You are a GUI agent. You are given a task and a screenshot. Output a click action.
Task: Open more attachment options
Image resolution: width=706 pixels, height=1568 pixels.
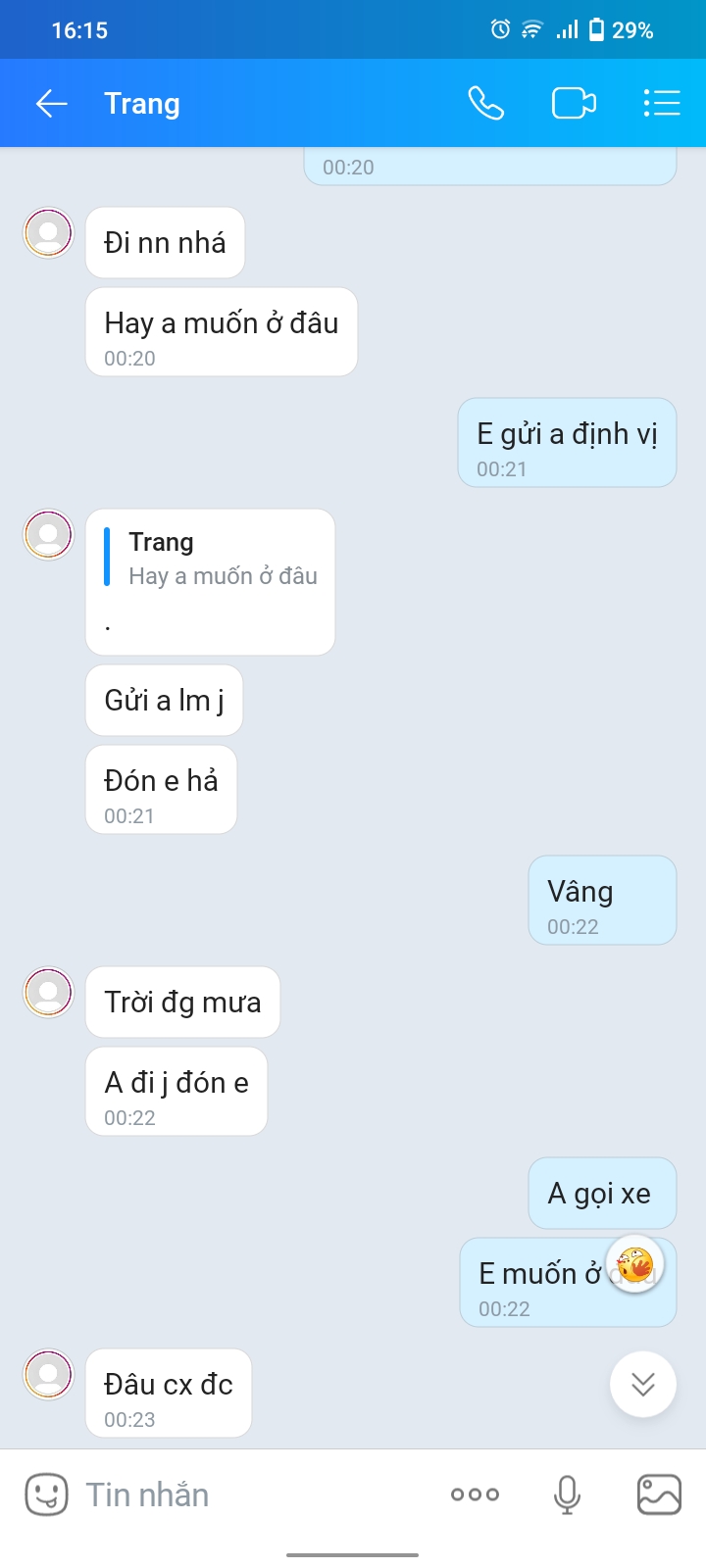tap(475, 1494)
